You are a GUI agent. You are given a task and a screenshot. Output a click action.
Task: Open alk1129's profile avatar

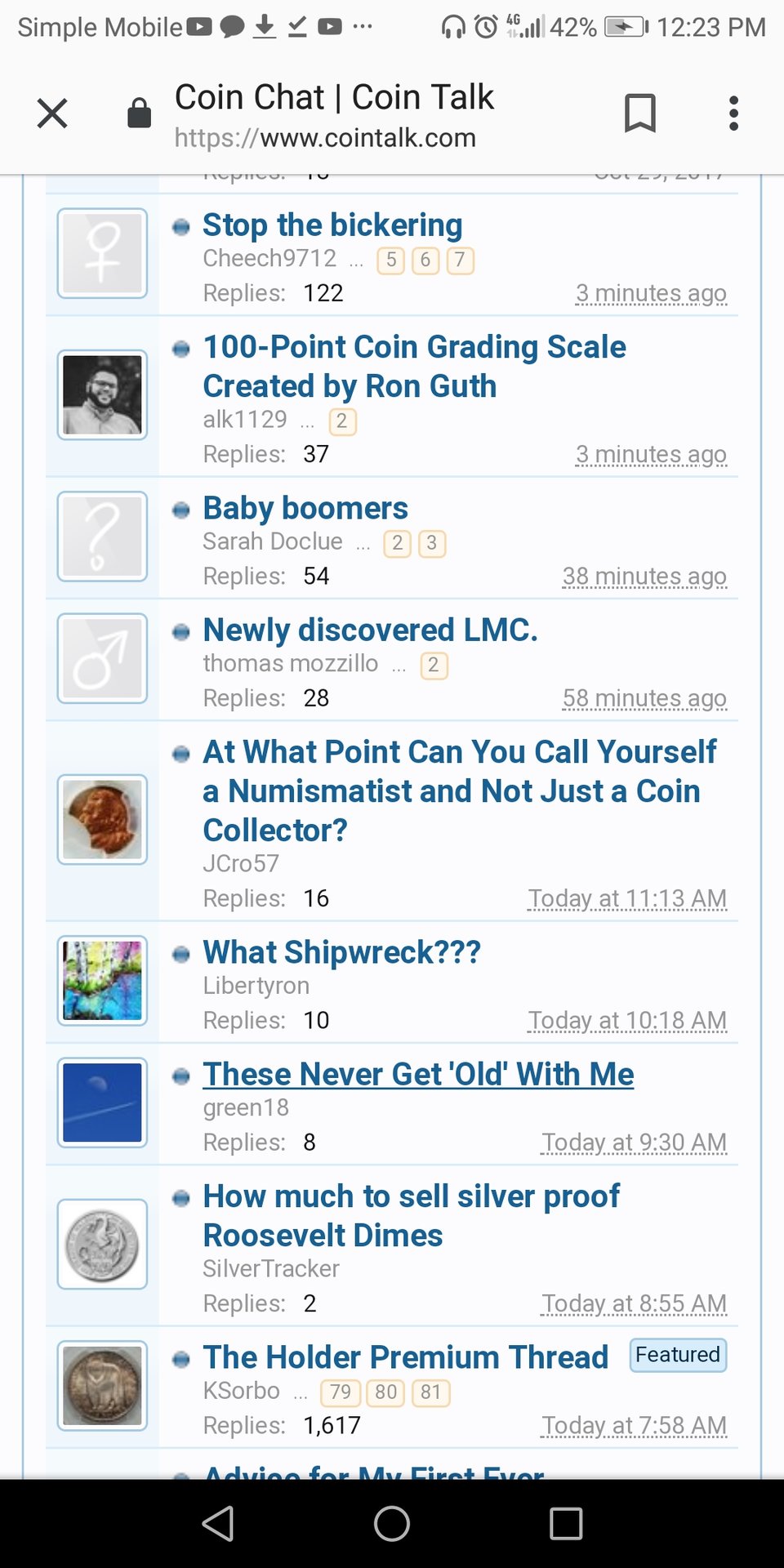coord(102,395)
